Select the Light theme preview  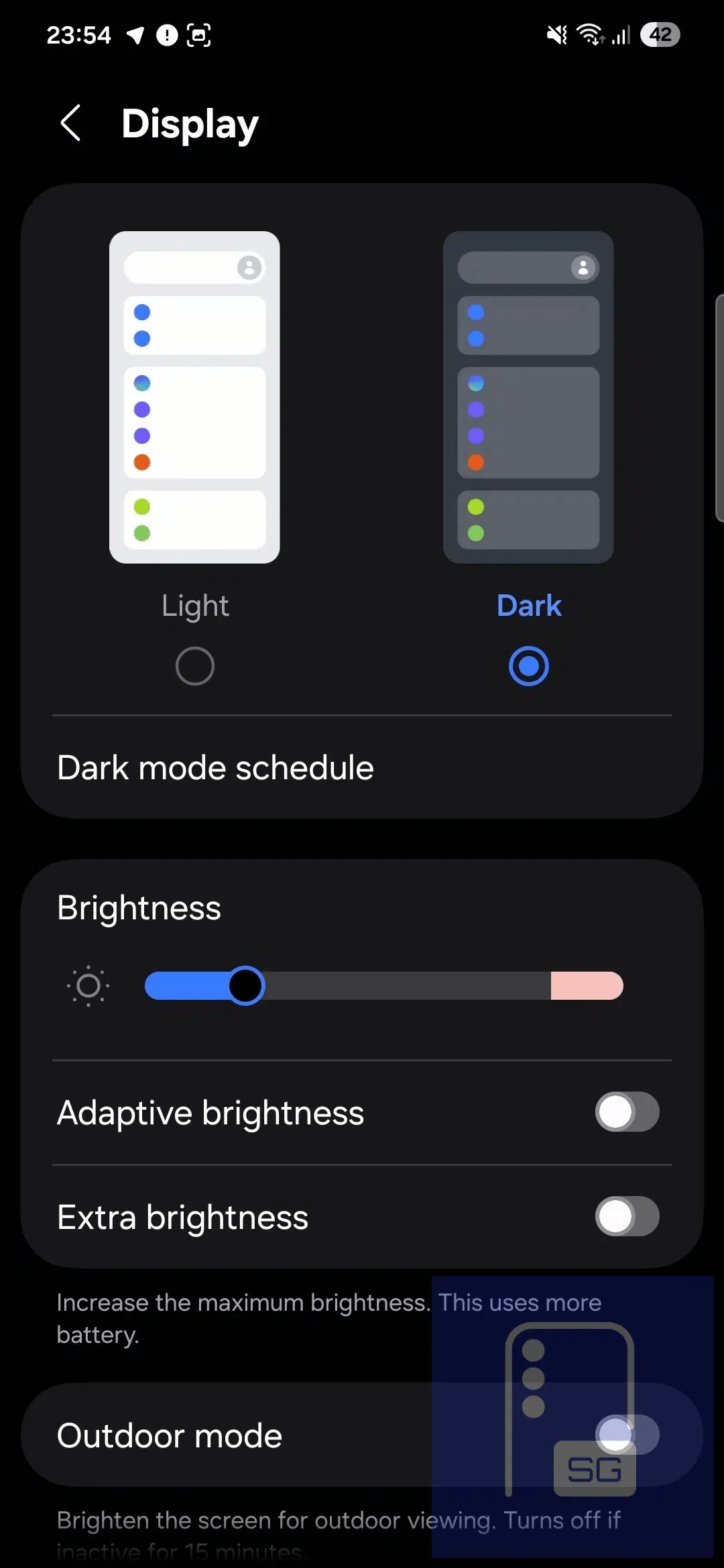coord(194,397)
